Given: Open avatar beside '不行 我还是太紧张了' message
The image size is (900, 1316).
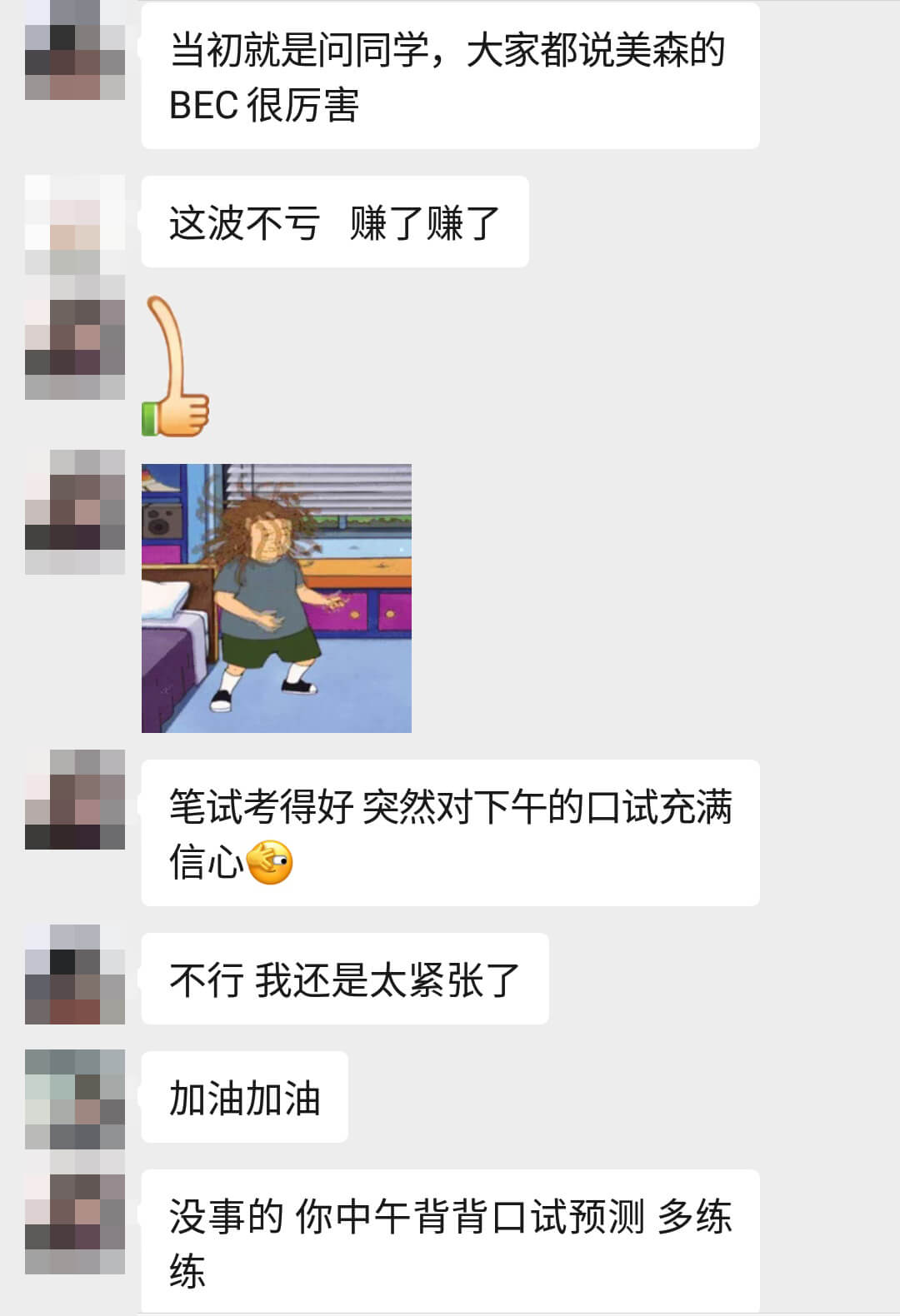Looking at the screenshot, I should pos(75,974).
